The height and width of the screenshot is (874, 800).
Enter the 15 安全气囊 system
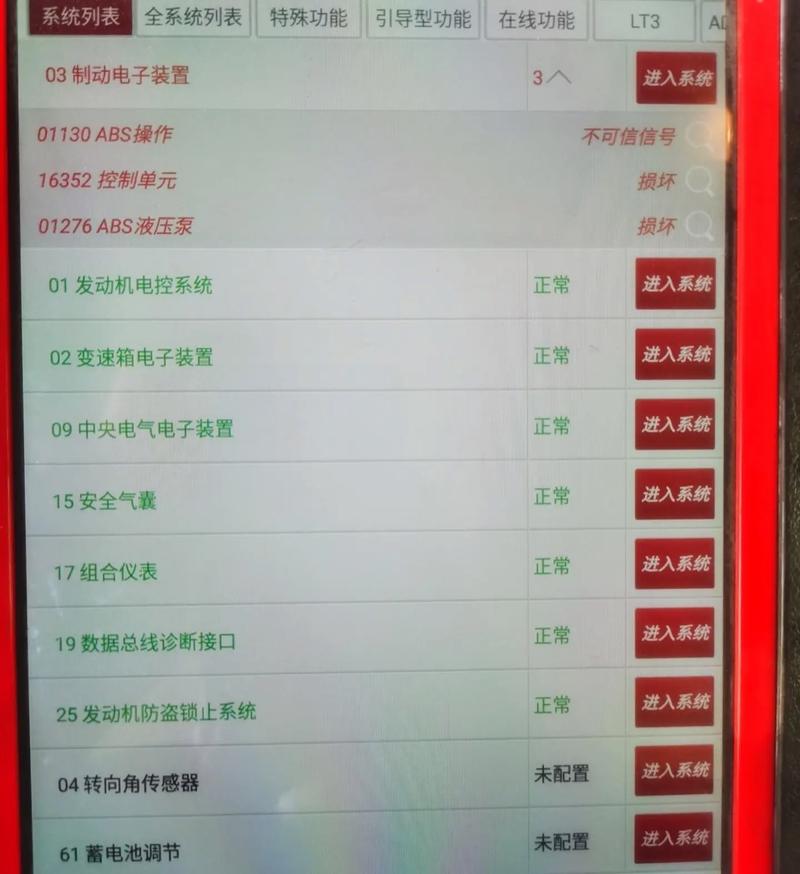point(675,495)
